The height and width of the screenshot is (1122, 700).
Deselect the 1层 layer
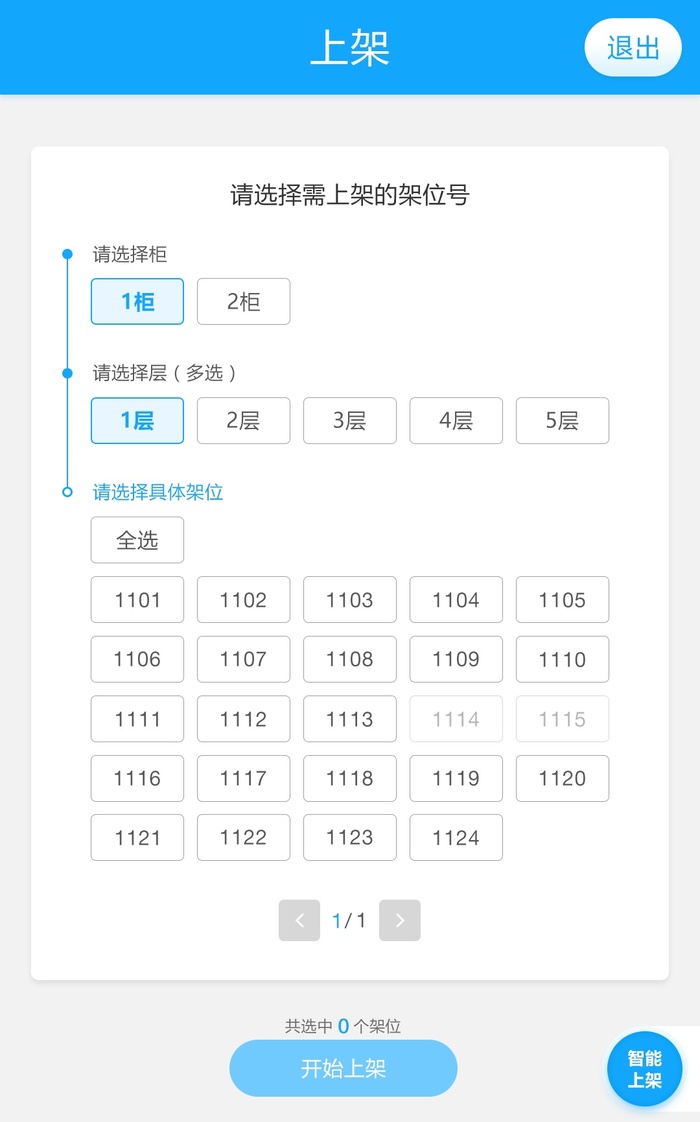coord(137,420)
